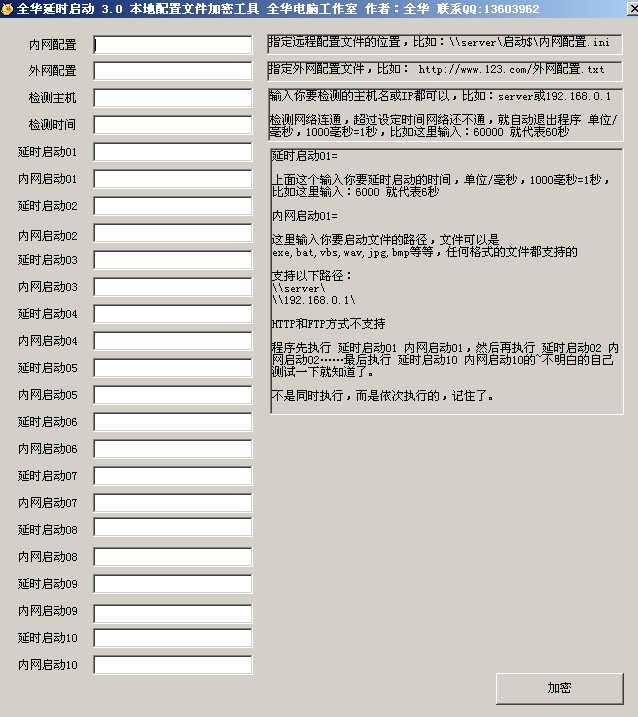The width and height of the screenshot is (638, 717).
Task: Focus the 延时启动06 text field
Action: [173, 422]
